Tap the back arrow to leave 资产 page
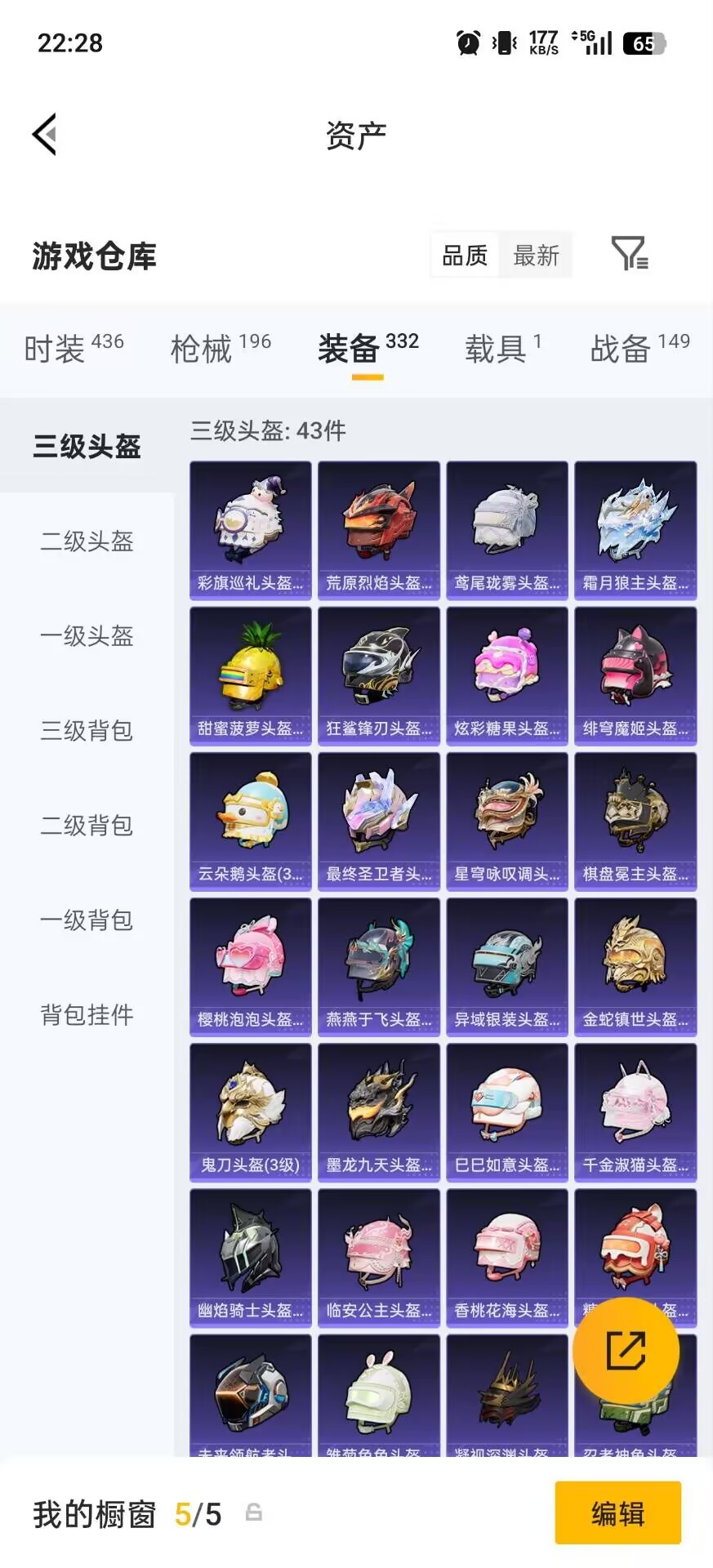Screen dimensions: 713x1568 45,133
